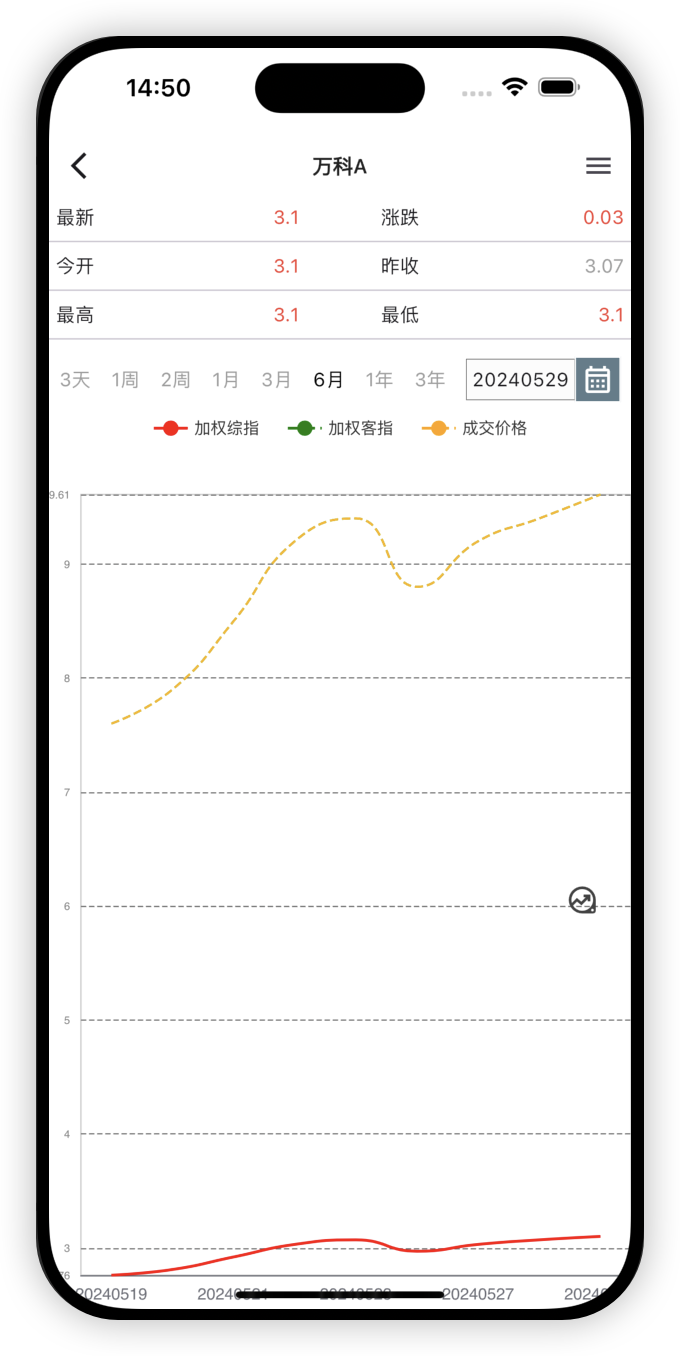Image resolution: width=680 pixels, height=1356 pixels.
Task: Select the 6月 range
Action: pos(328,380)
